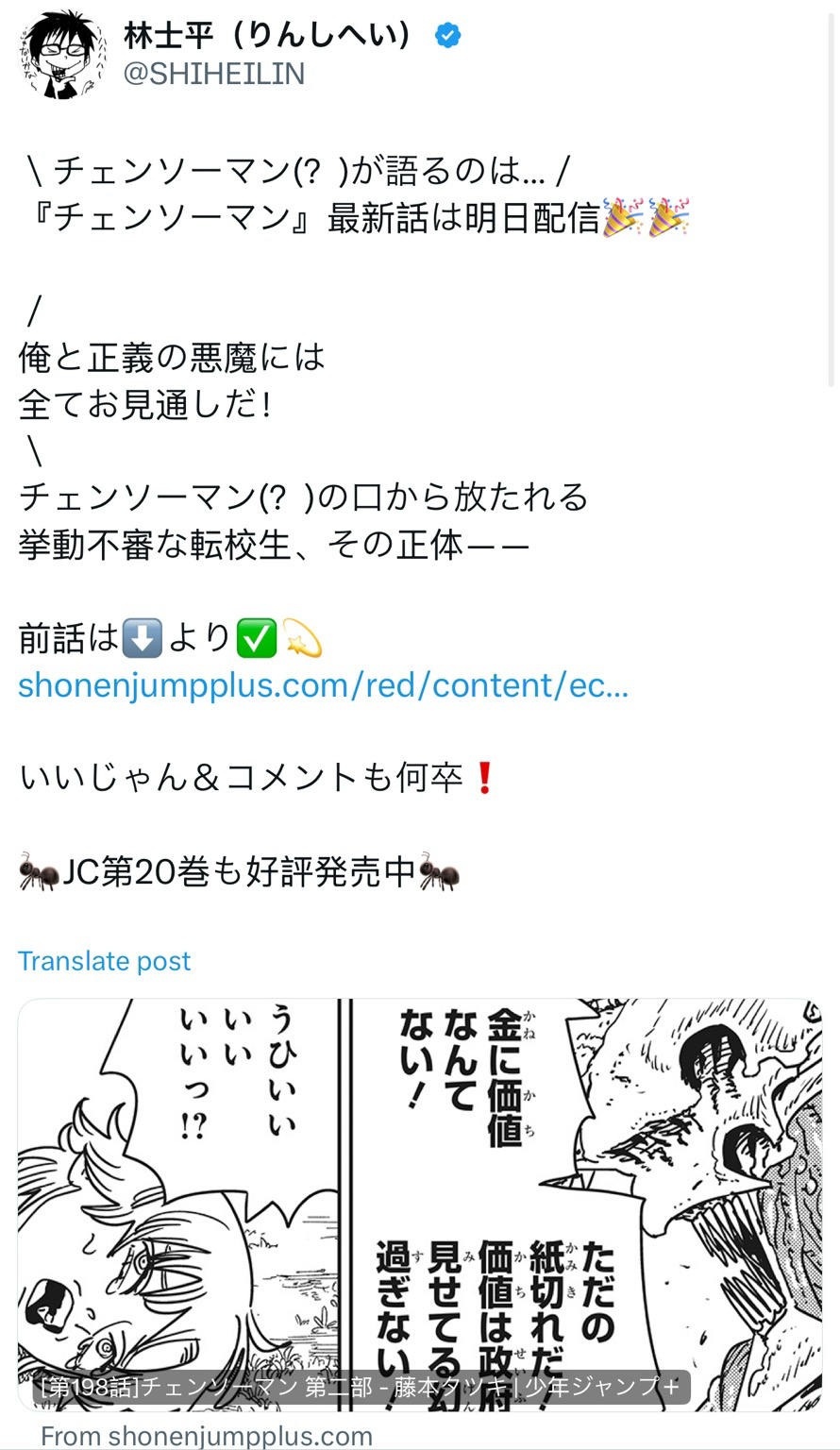
Task: Tap Translate post
Action: click(104, 960)
